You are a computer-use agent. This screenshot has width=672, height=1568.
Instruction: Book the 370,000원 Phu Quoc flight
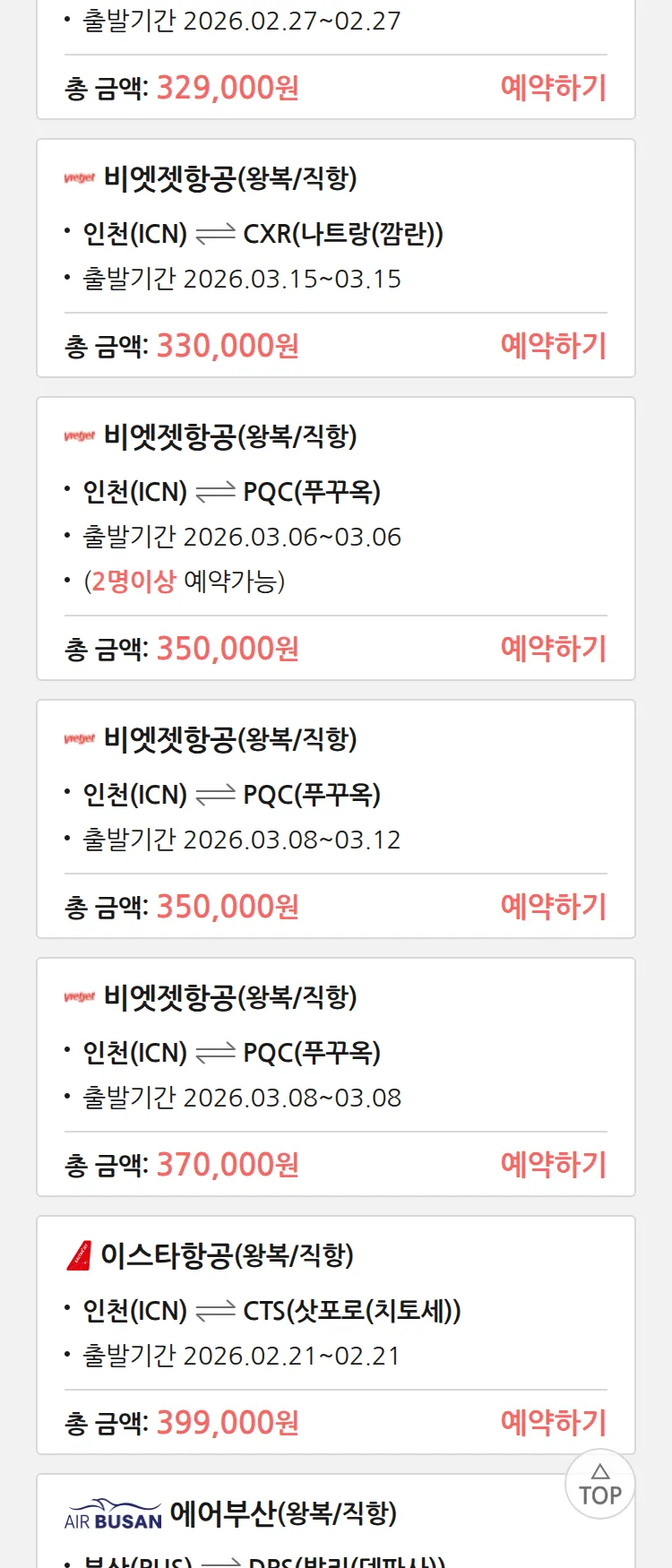pos(553,1165)
